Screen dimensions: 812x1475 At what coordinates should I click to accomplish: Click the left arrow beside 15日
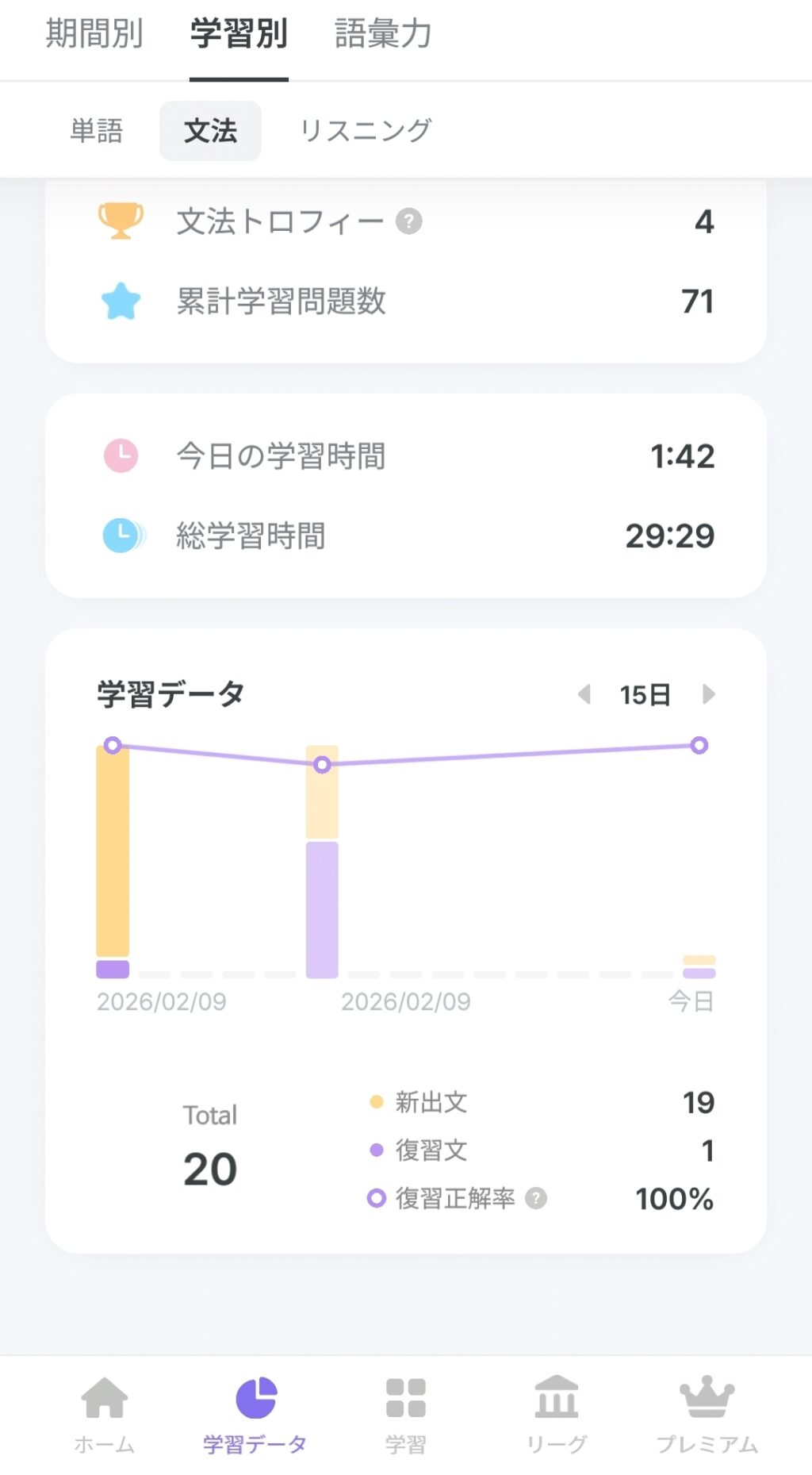(585, 694)
